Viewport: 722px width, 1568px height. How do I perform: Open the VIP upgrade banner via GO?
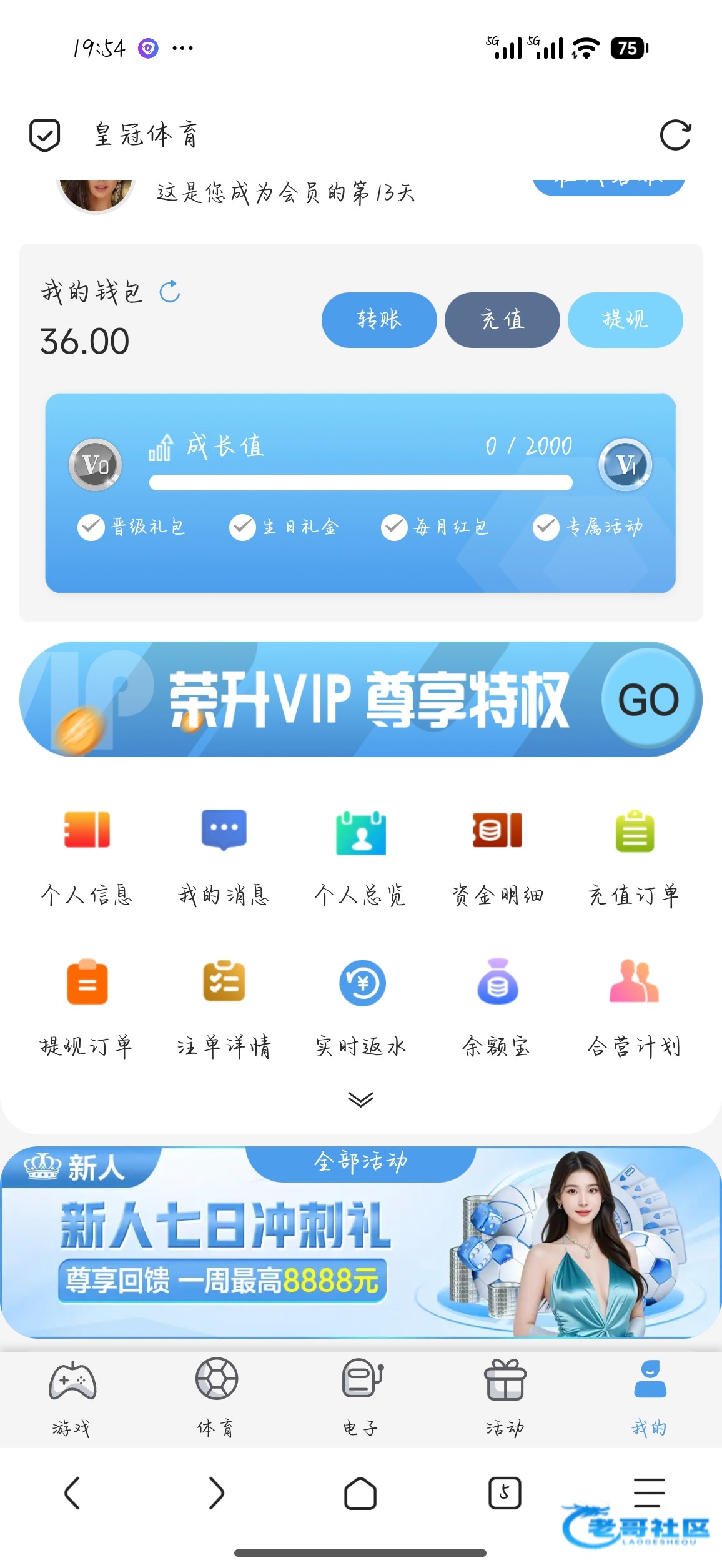coord(648,699)
